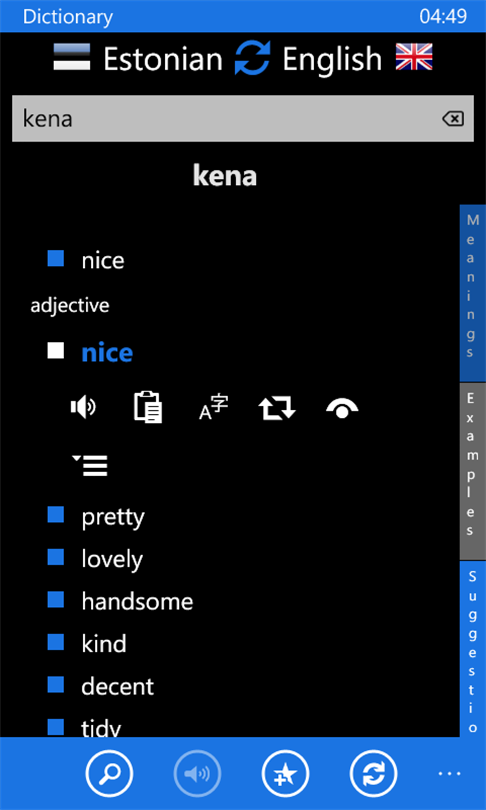Open the magnifier search button in bottom bar

coord(109,774)
